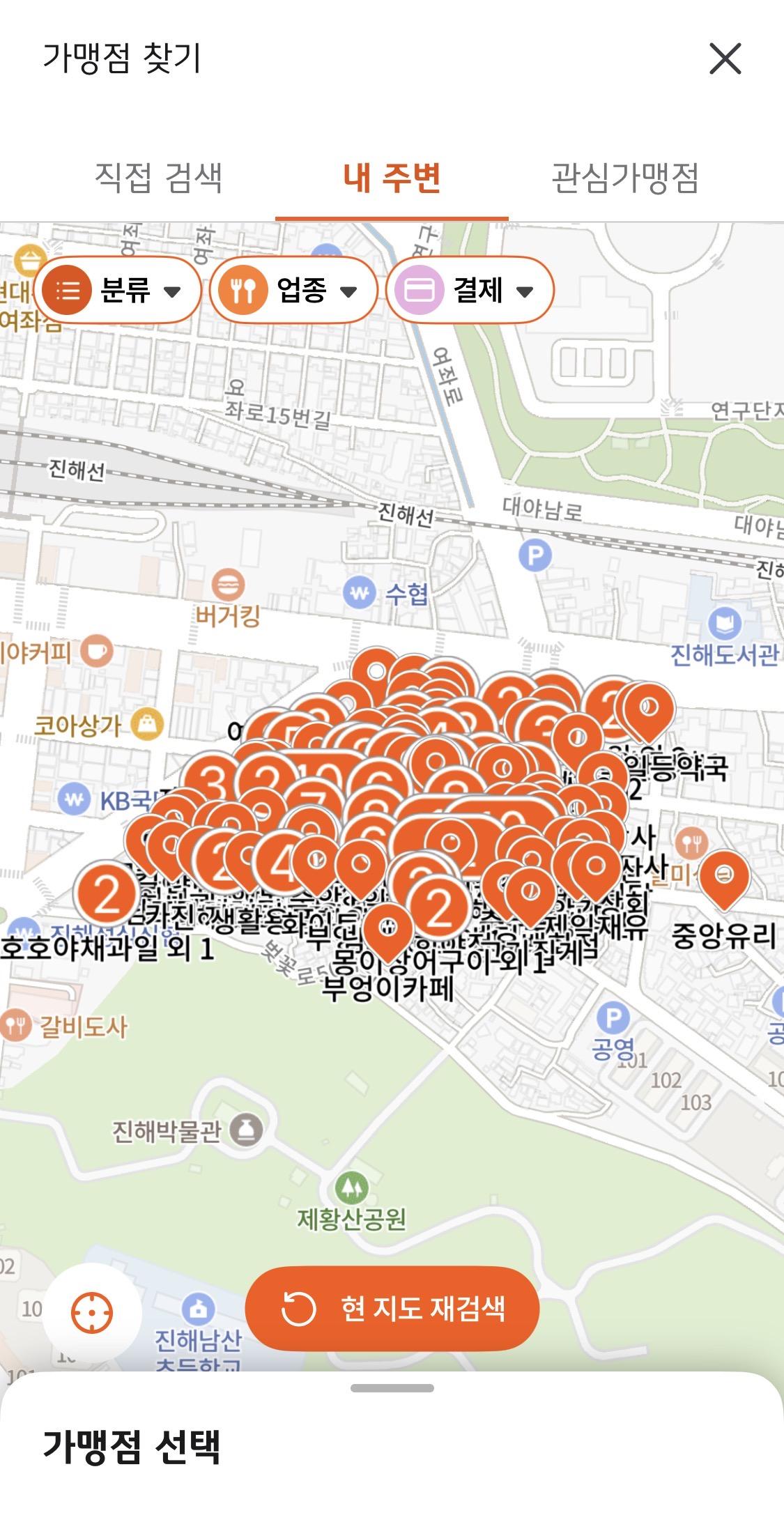Open the 관심가맹점 tab

point(625,177)
